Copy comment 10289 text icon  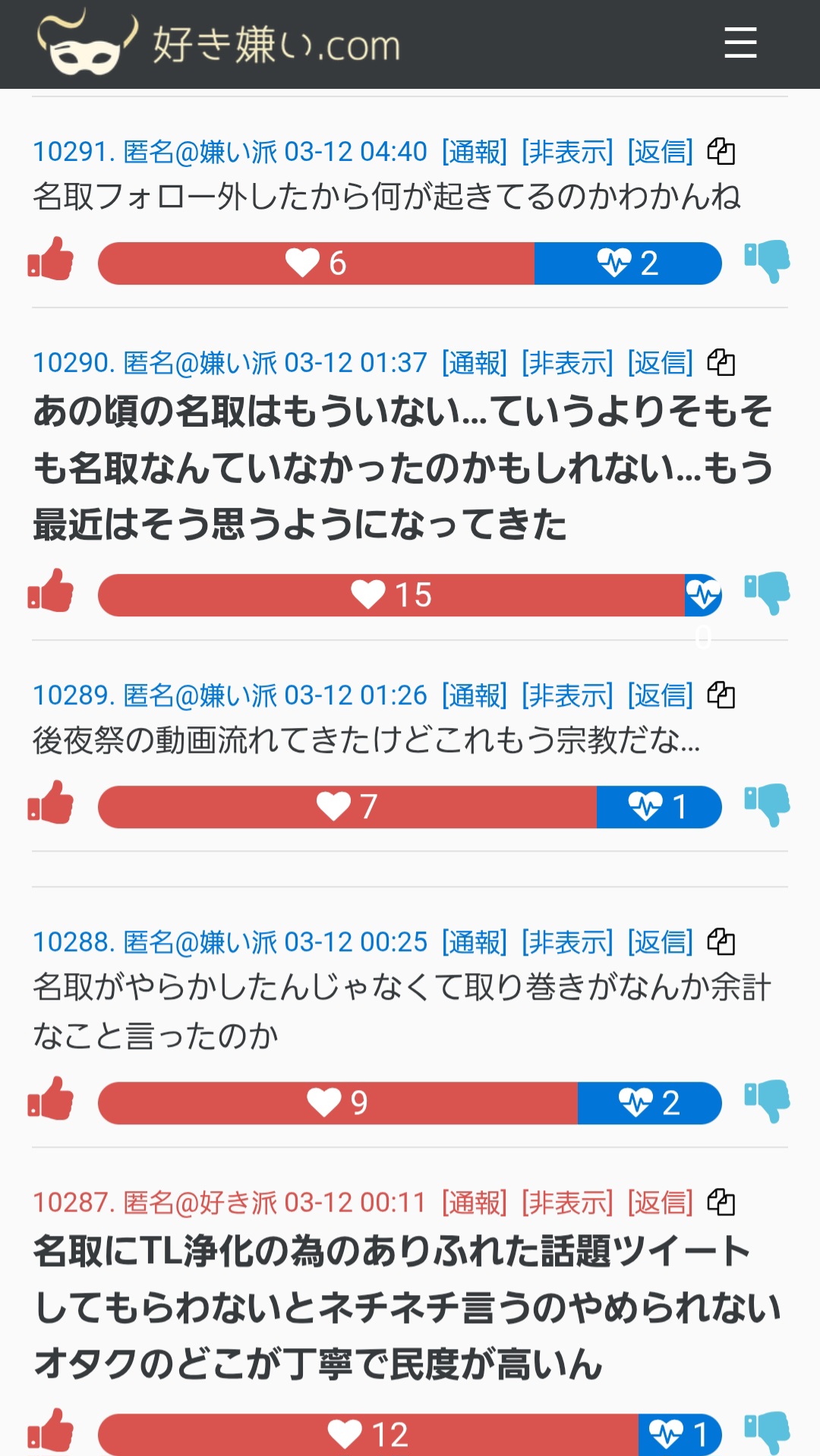pyautogui.click(x=721, y=695)
